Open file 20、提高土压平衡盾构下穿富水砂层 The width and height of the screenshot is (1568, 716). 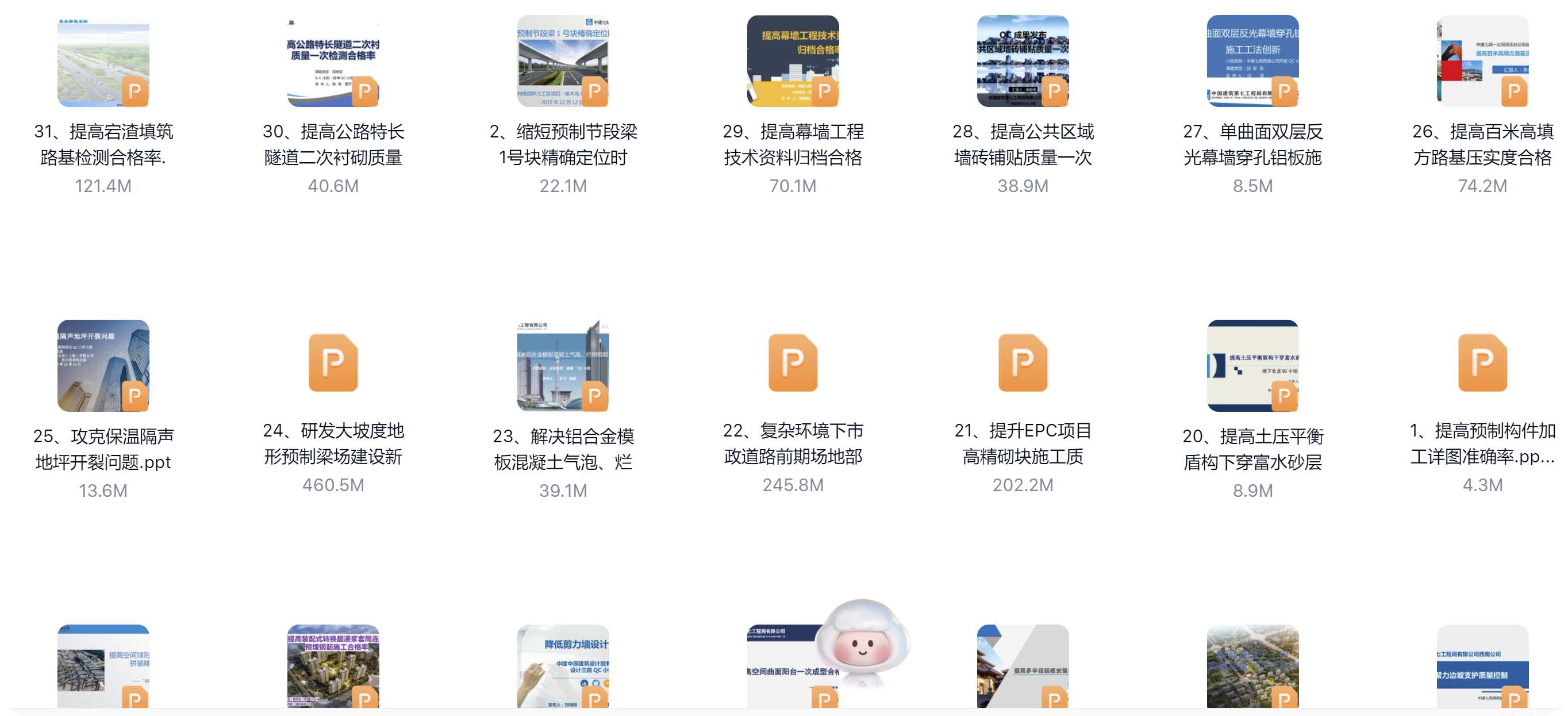click(1252, 365)
